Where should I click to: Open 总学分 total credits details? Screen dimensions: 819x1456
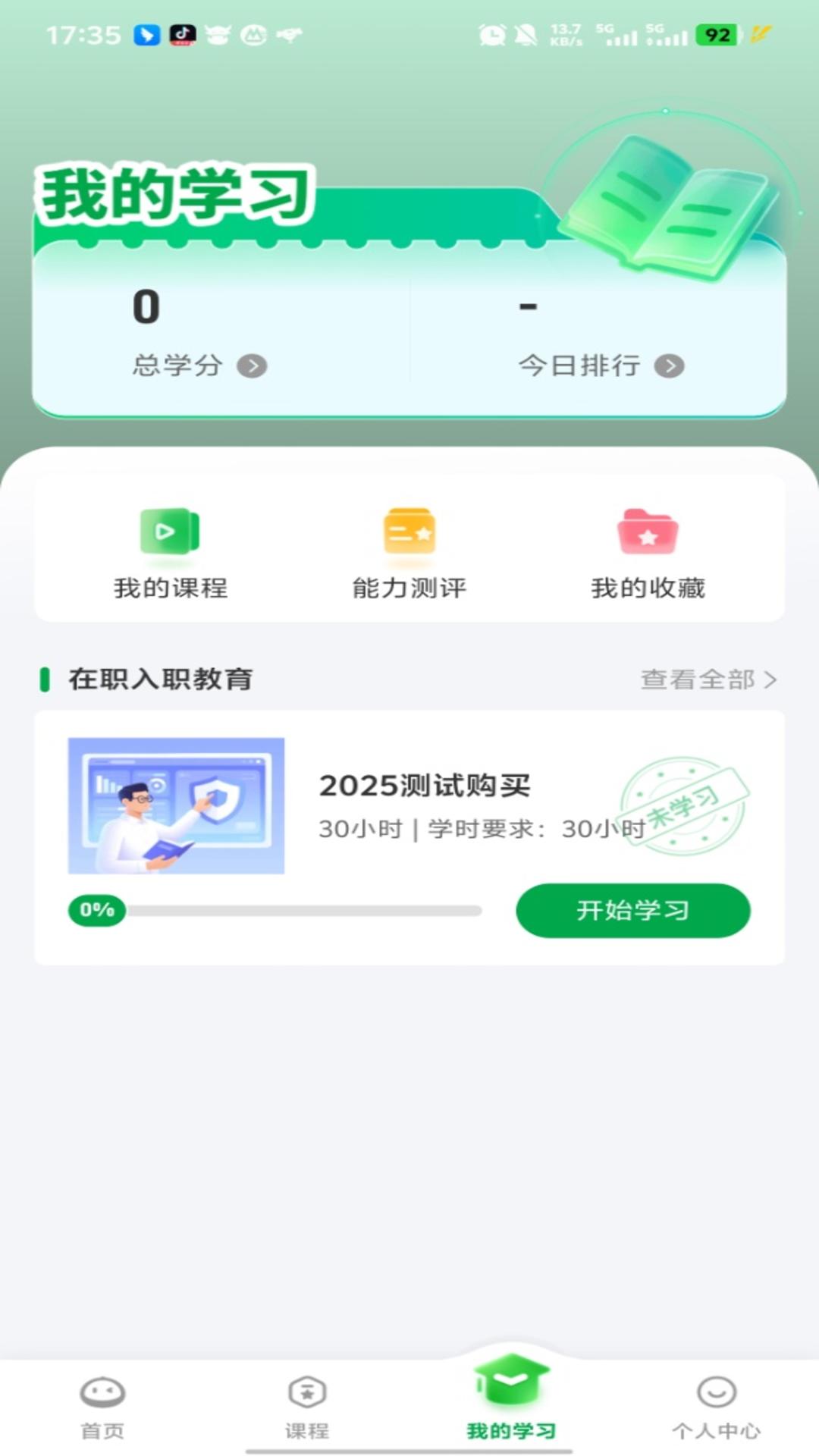[x=199, y=366]
